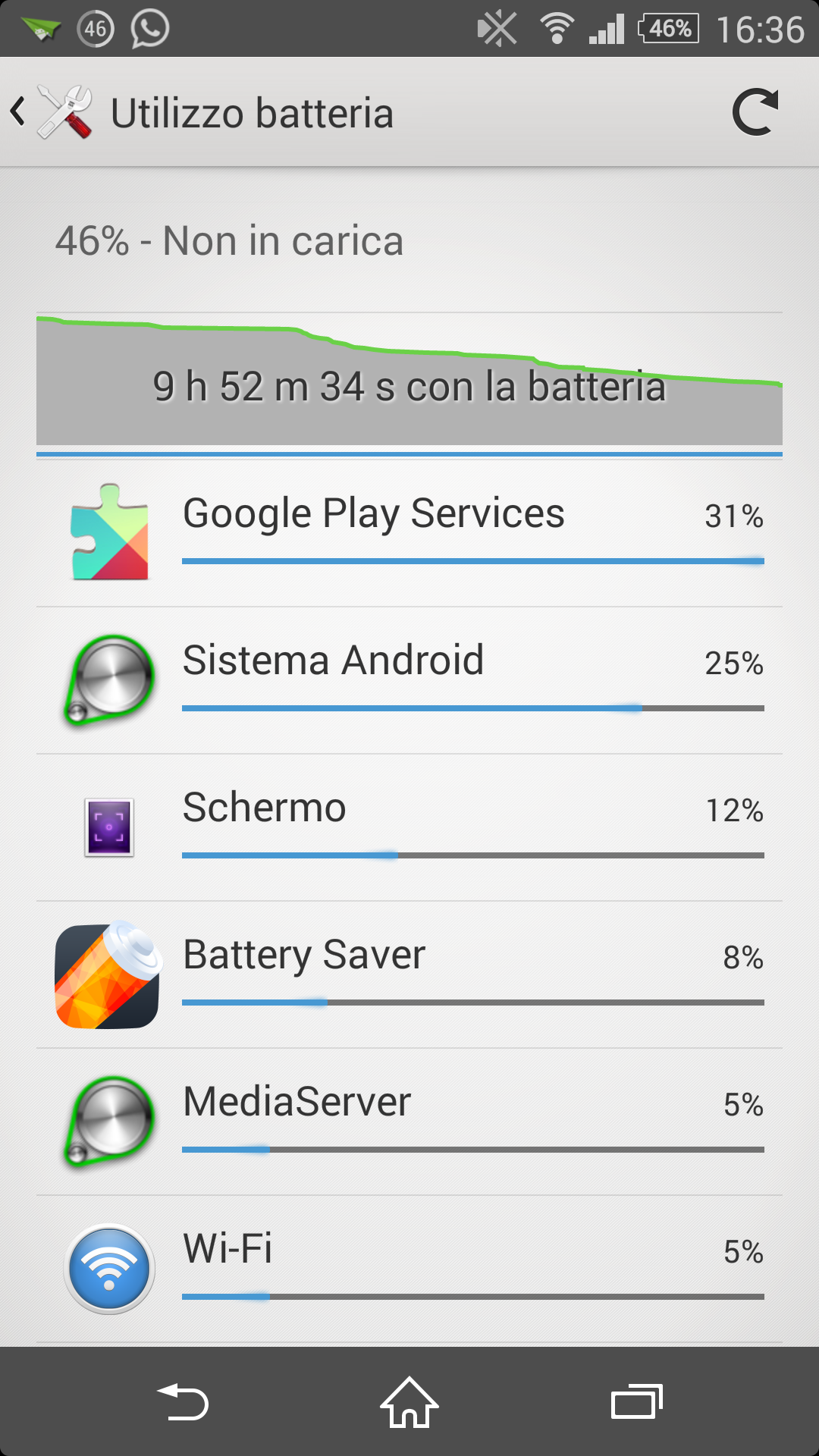The width and height of the screenshot is (819, 1456).
Task: Open Google Play Services battery details
Action: [409, 532]
